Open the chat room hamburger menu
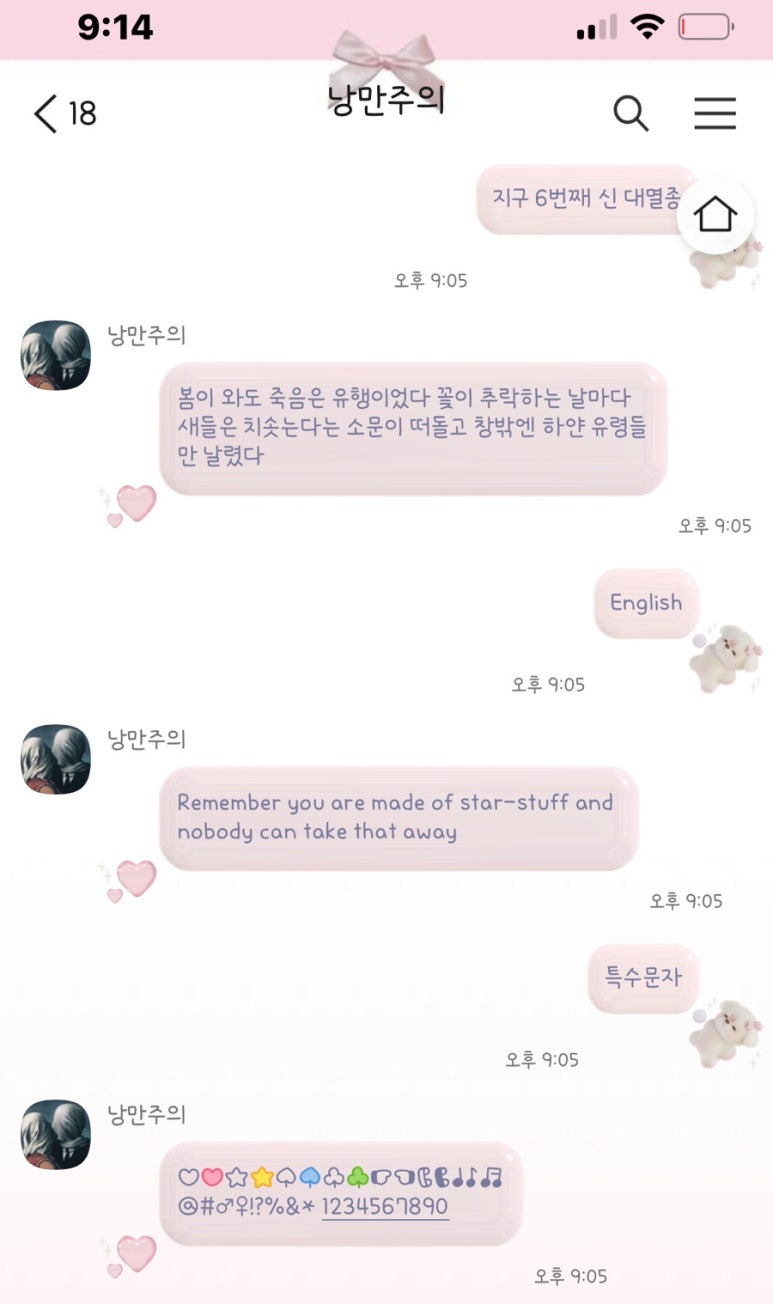Viewport: 773px width, 1304px height. (x=715, y=114)
